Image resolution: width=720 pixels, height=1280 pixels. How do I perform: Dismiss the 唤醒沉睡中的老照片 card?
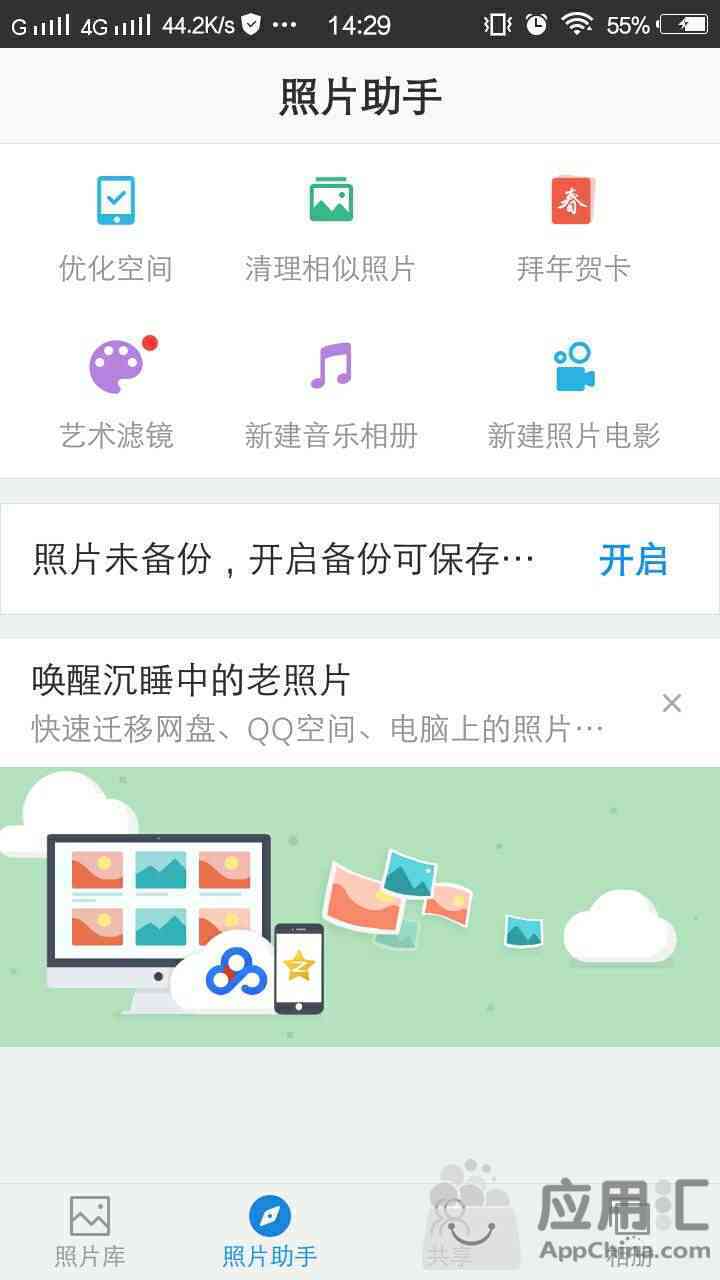click(672, 703)
